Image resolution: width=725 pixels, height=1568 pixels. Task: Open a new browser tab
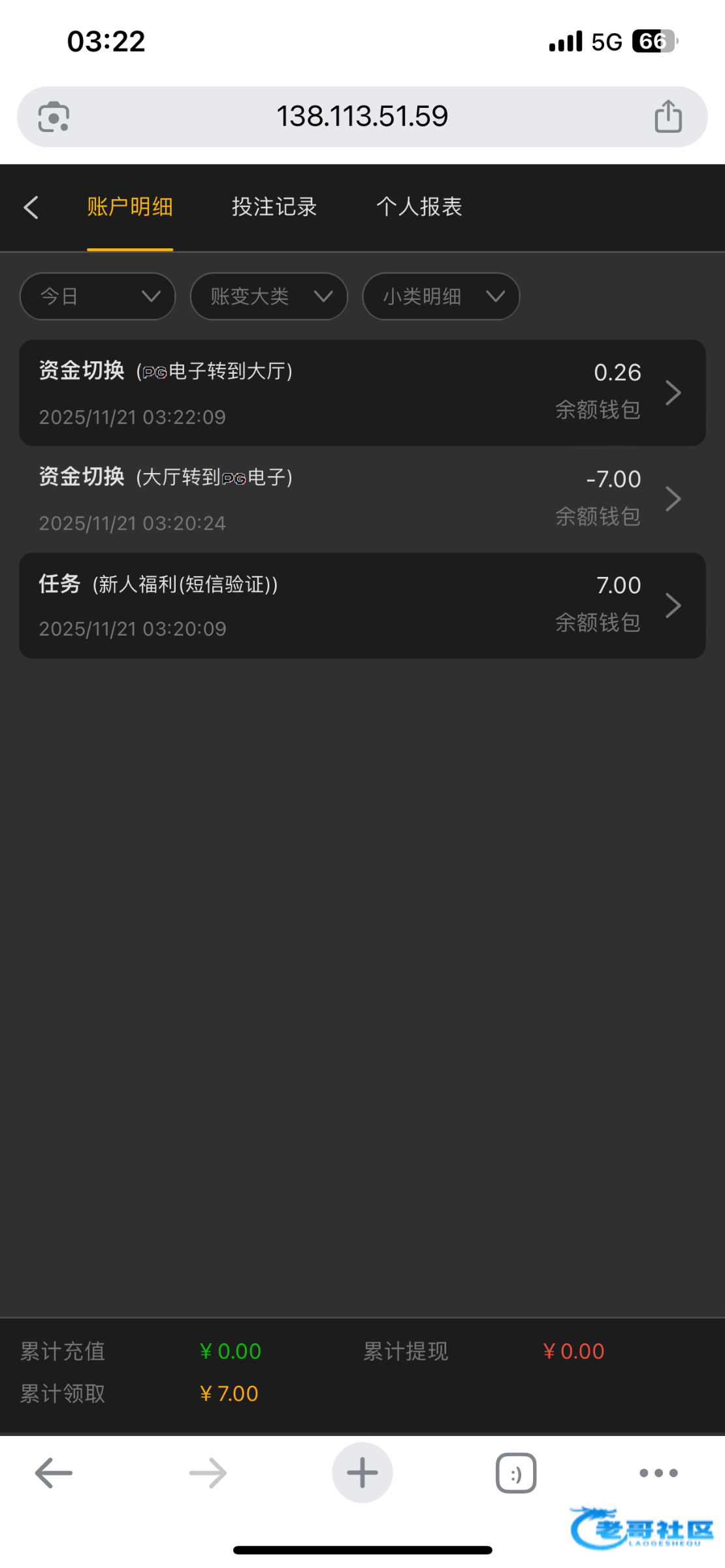pos(362,1473)
